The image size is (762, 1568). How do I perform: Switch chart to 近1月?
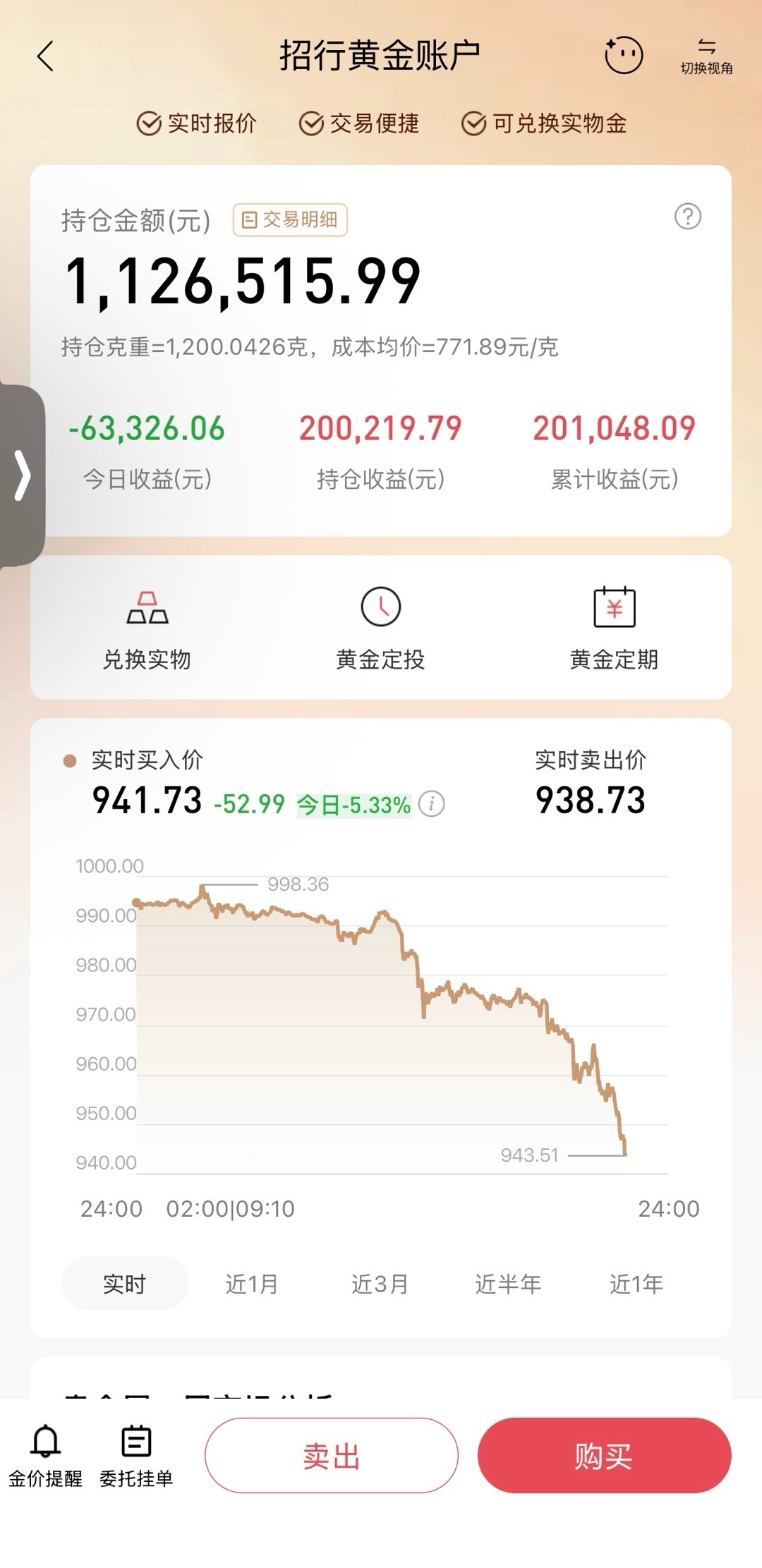point(251,1284)
